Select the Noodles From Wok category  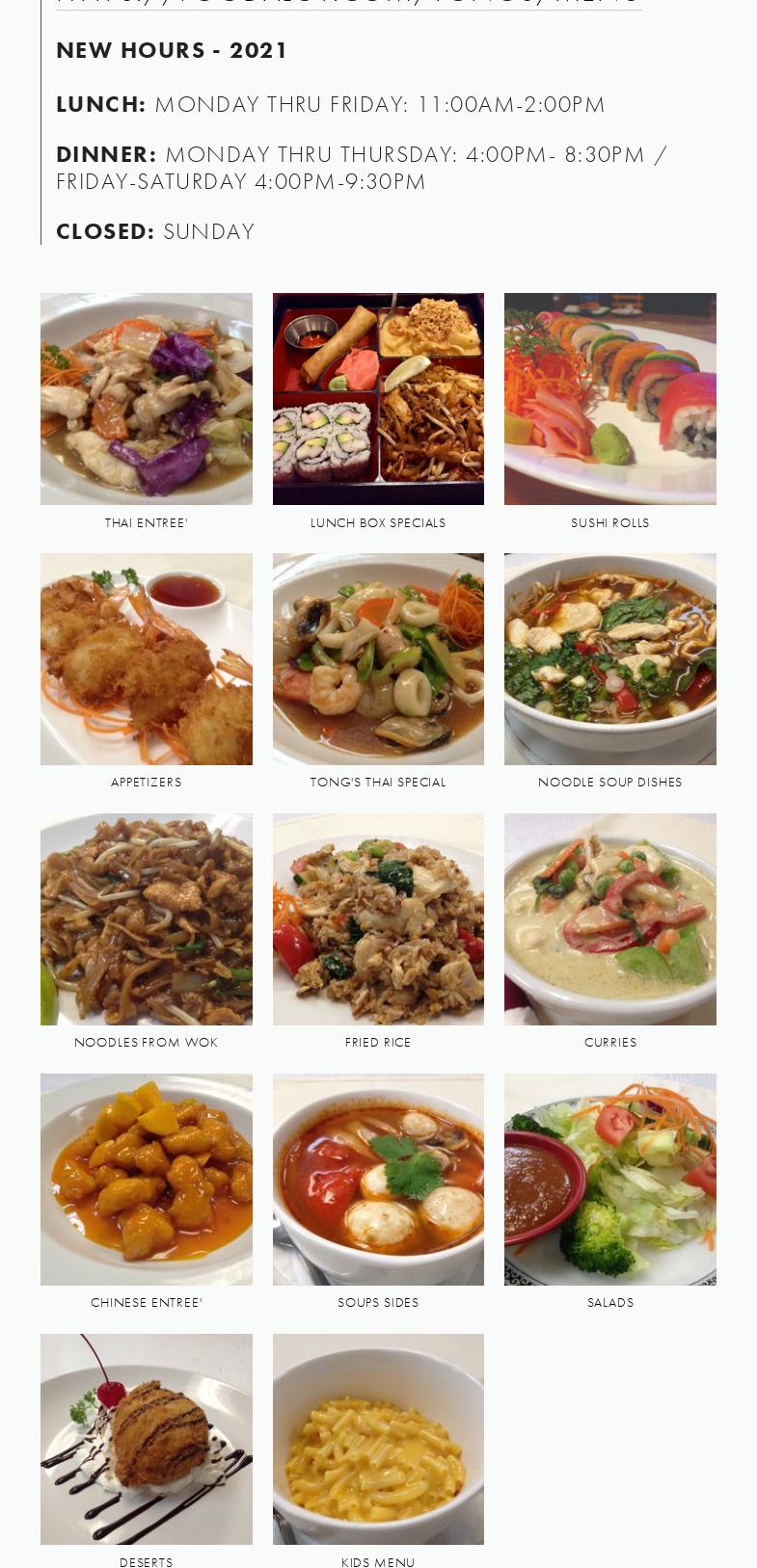pos(146,919)
